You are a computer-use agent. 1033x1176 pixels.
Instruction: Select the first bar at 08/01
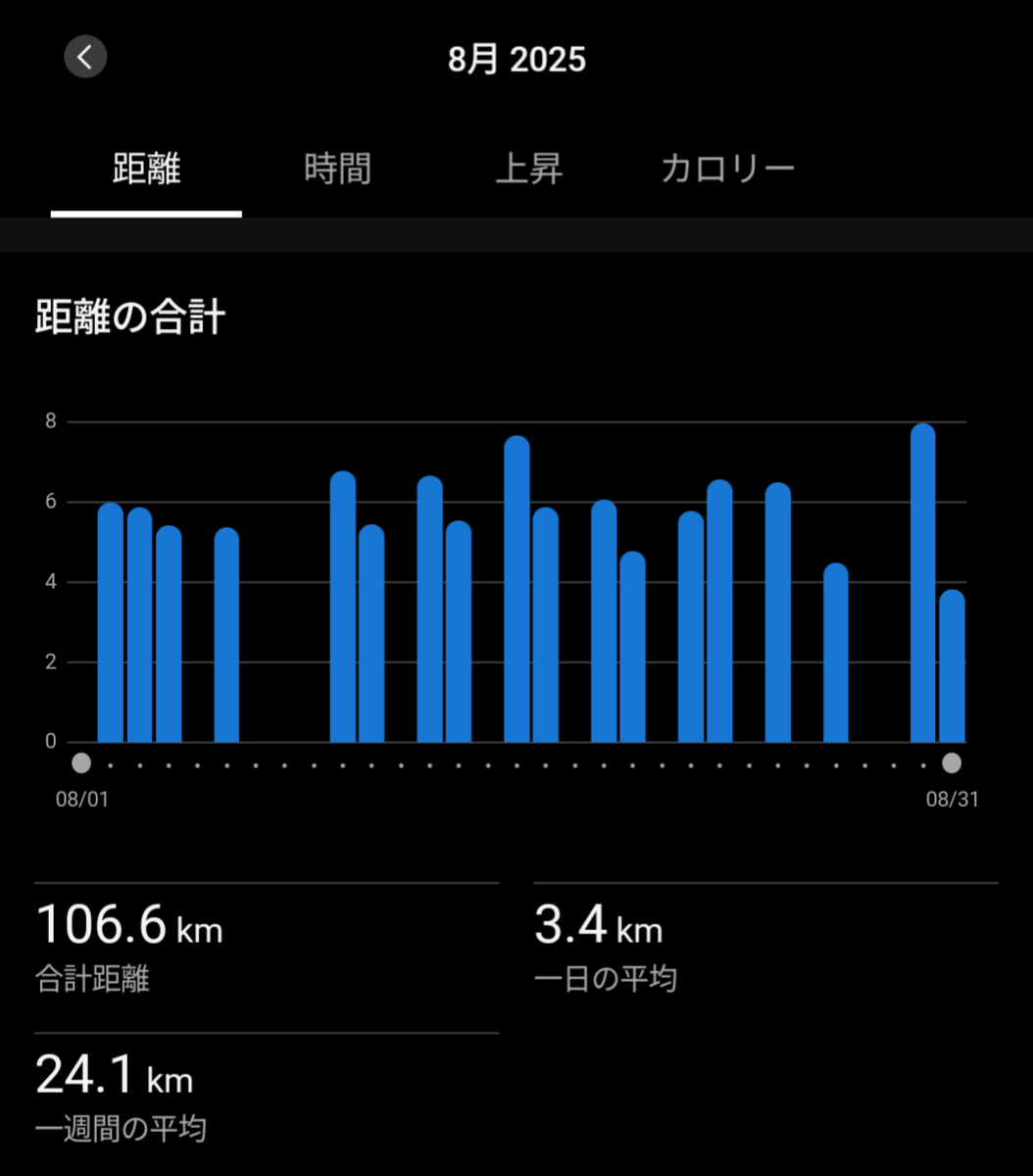[x=111, y=622]
